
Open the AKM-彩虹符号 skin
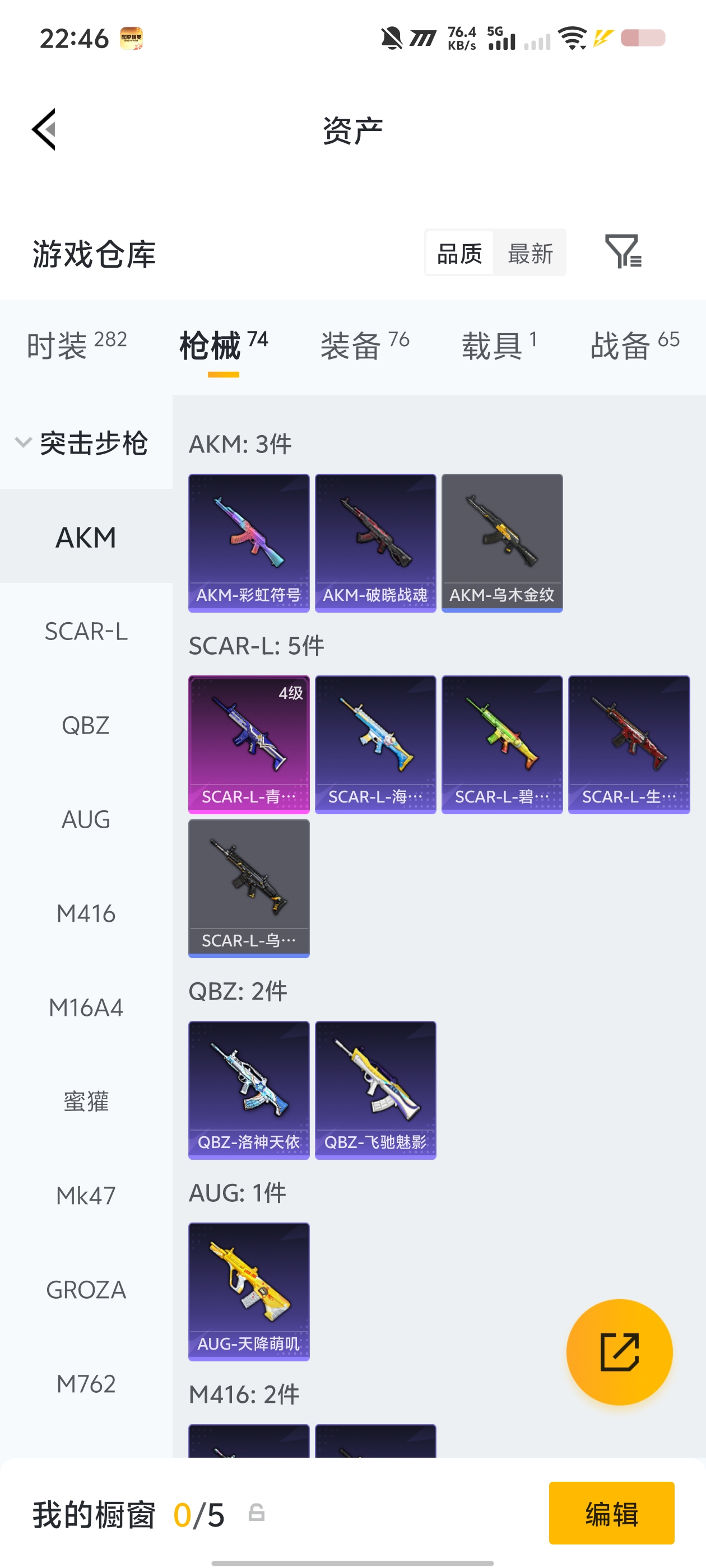point(249,542)
